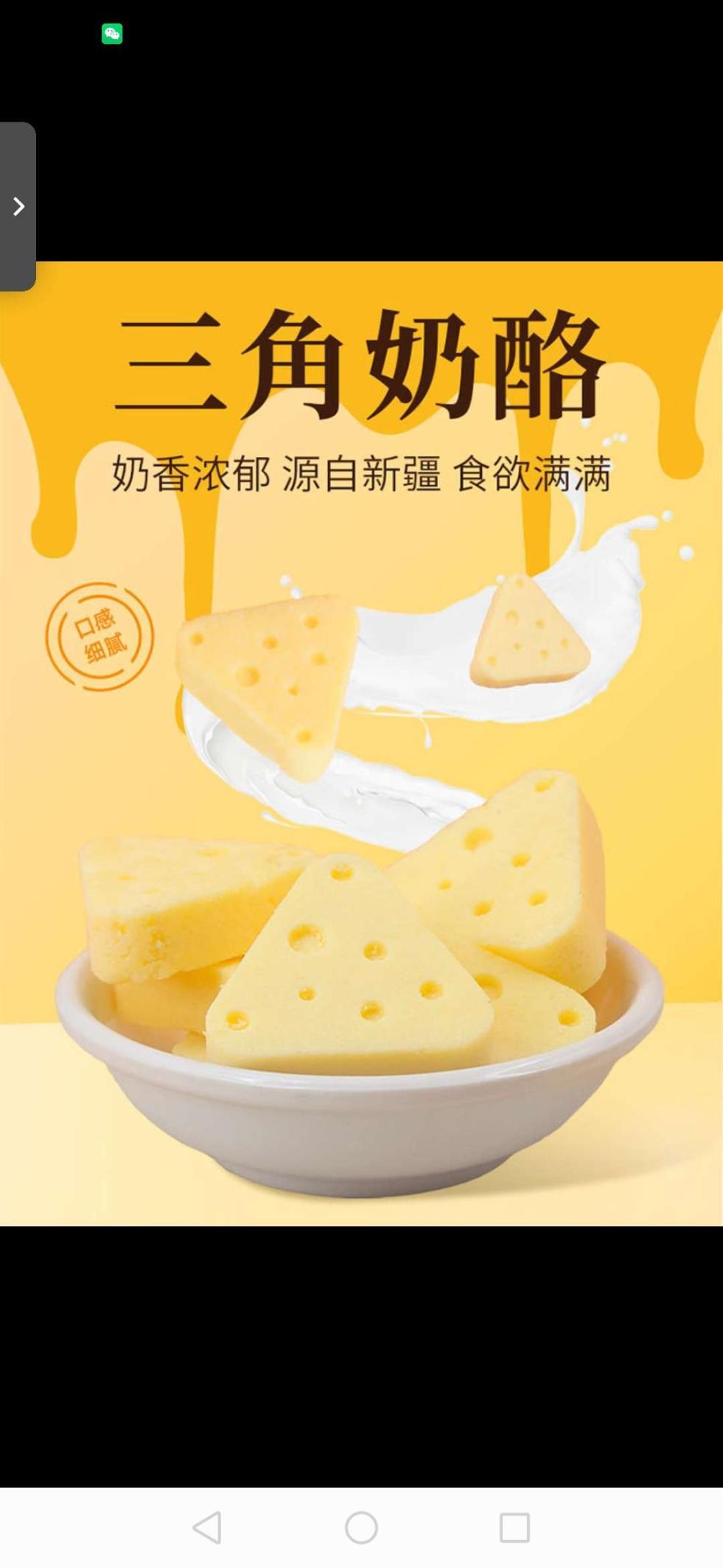The width and height of the screenshot is (723, 1568).
Task: Open the recent apps view
Action: point(514,1527)
